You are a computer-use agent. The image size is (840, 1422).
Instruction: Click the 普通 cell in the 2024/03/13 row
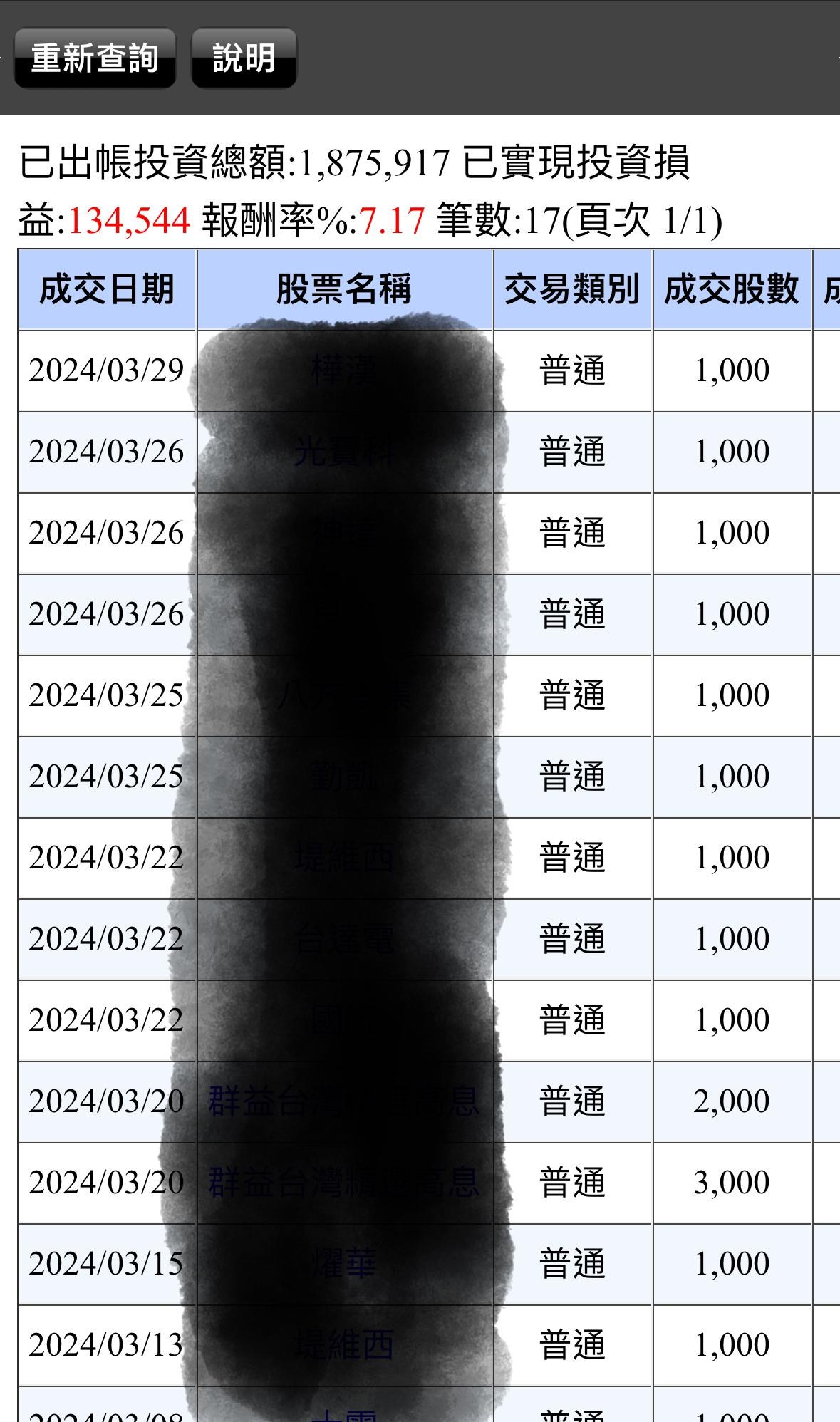[x=574, y=1344]
